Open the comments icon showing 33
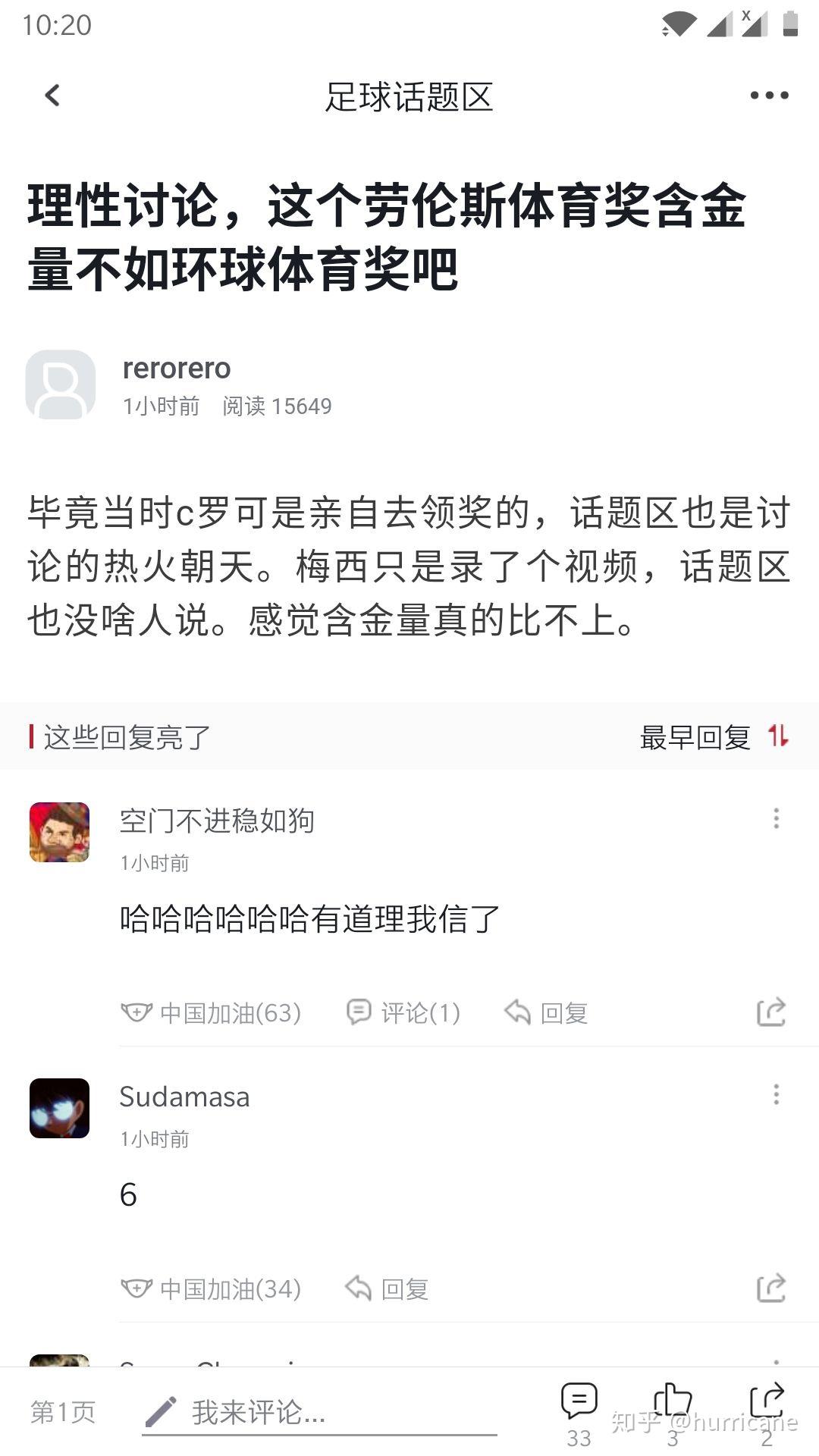This screenshot has width=819, height=1456. point(579,1414)
